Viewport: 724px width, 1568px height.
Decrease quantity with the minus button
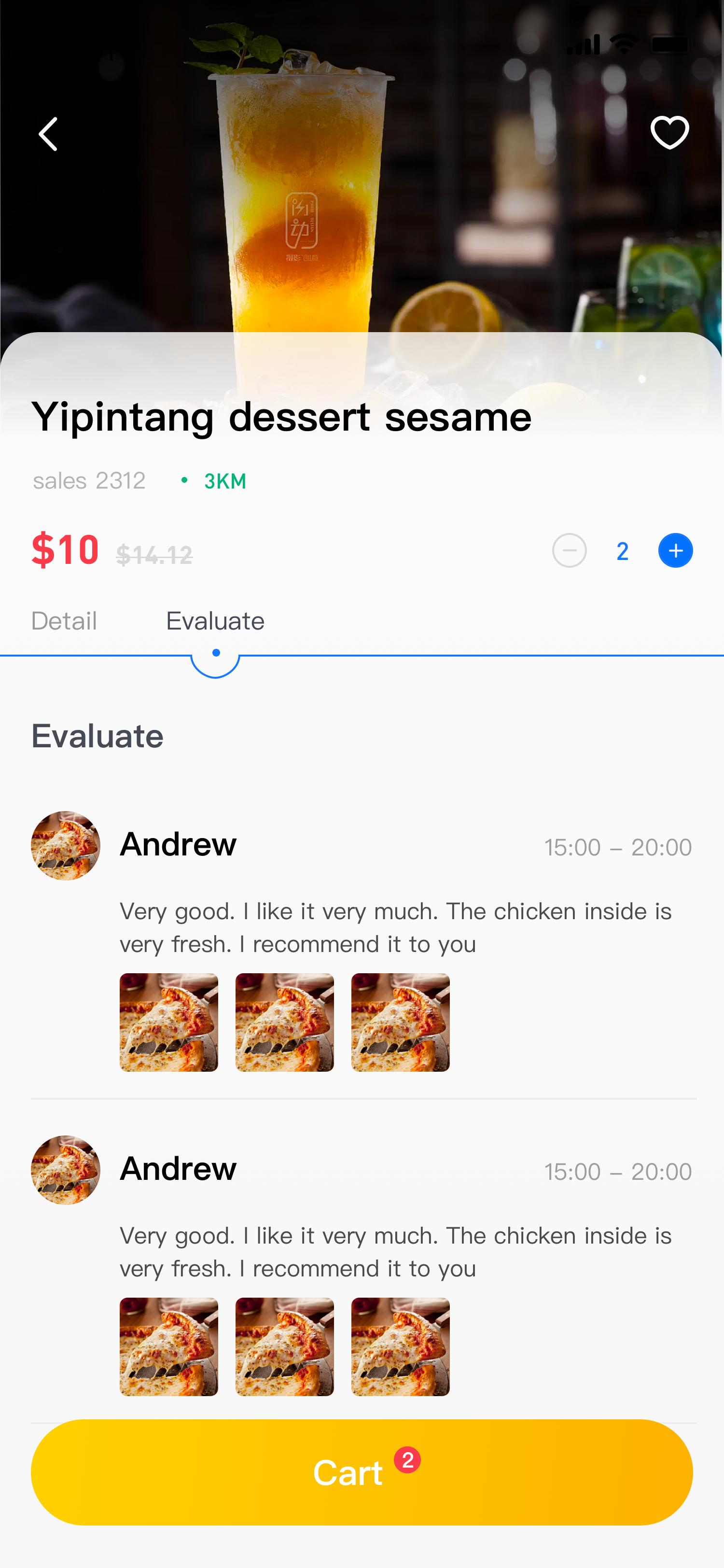pyautogui.click(x=569, y=551)
